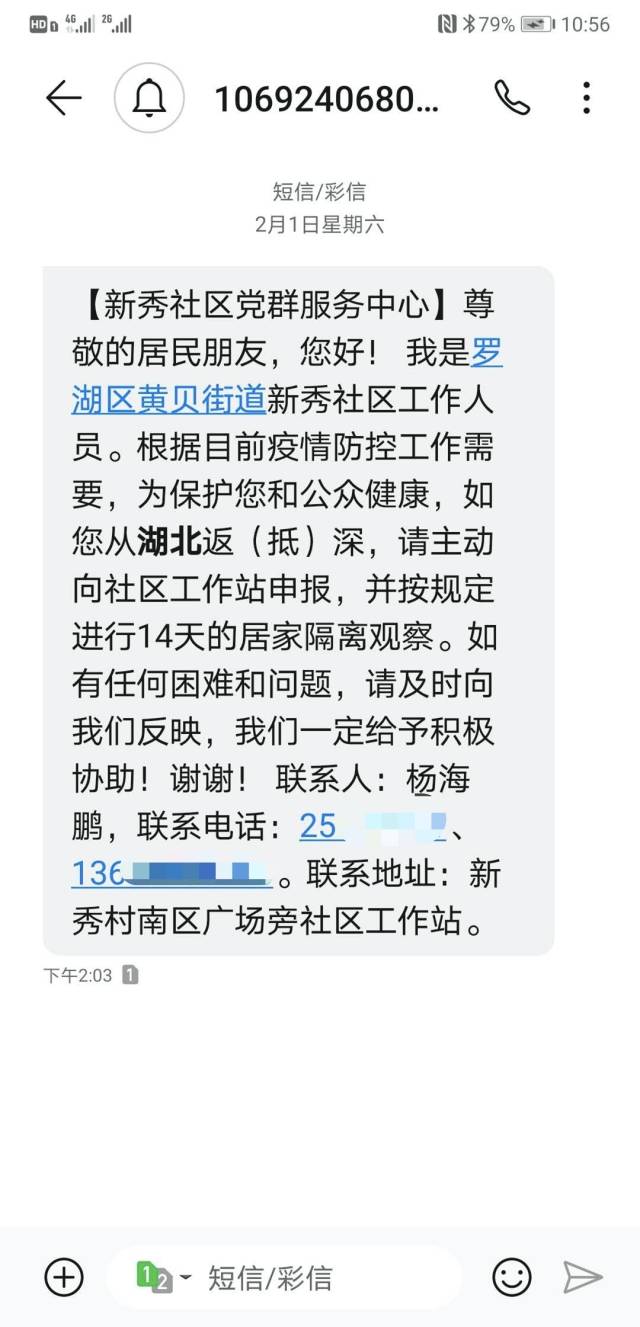Open the three-dot overflow menu
640x1327 pixels.
(587, 97)
